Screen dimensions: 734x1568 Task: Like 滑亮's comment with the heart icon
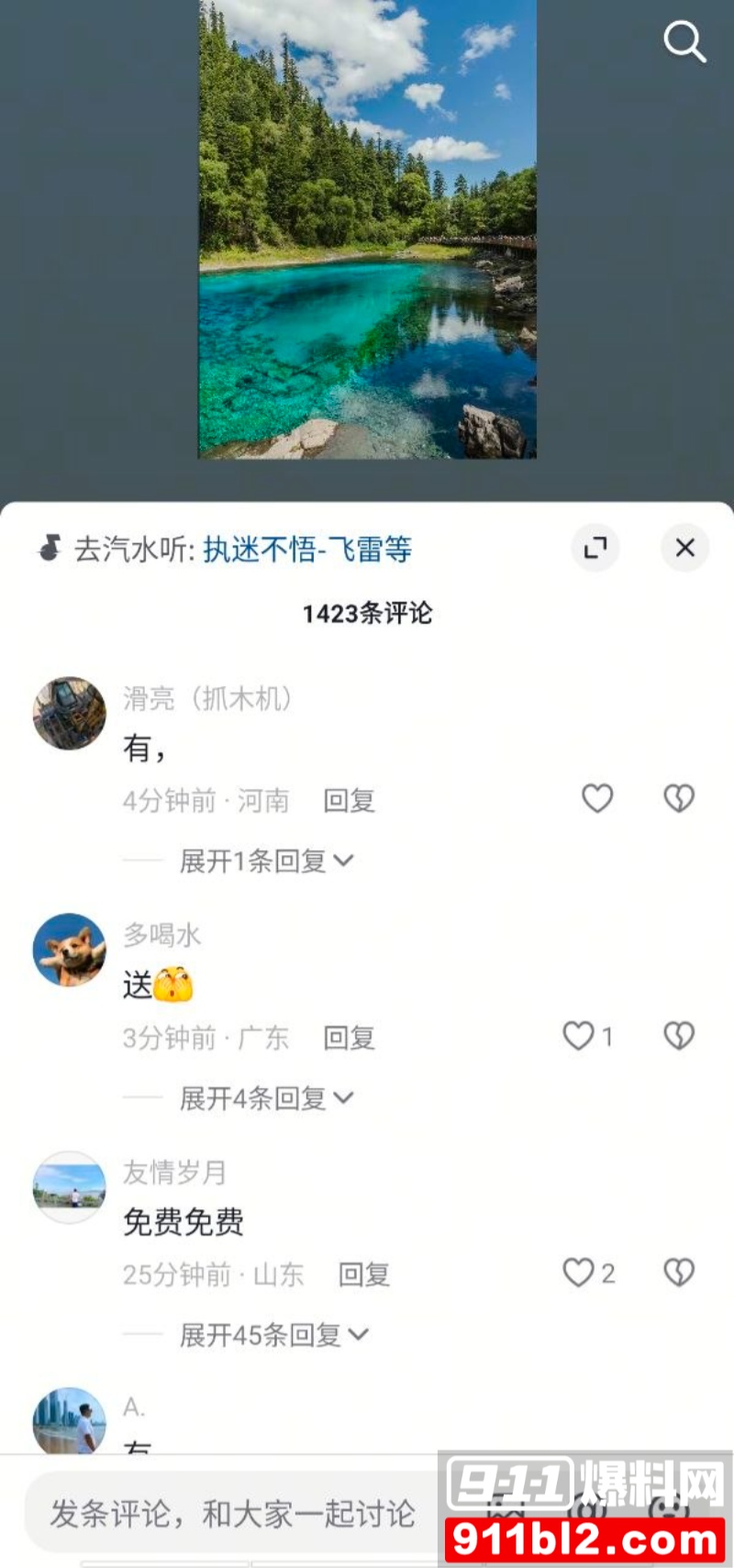coord(597,799)
